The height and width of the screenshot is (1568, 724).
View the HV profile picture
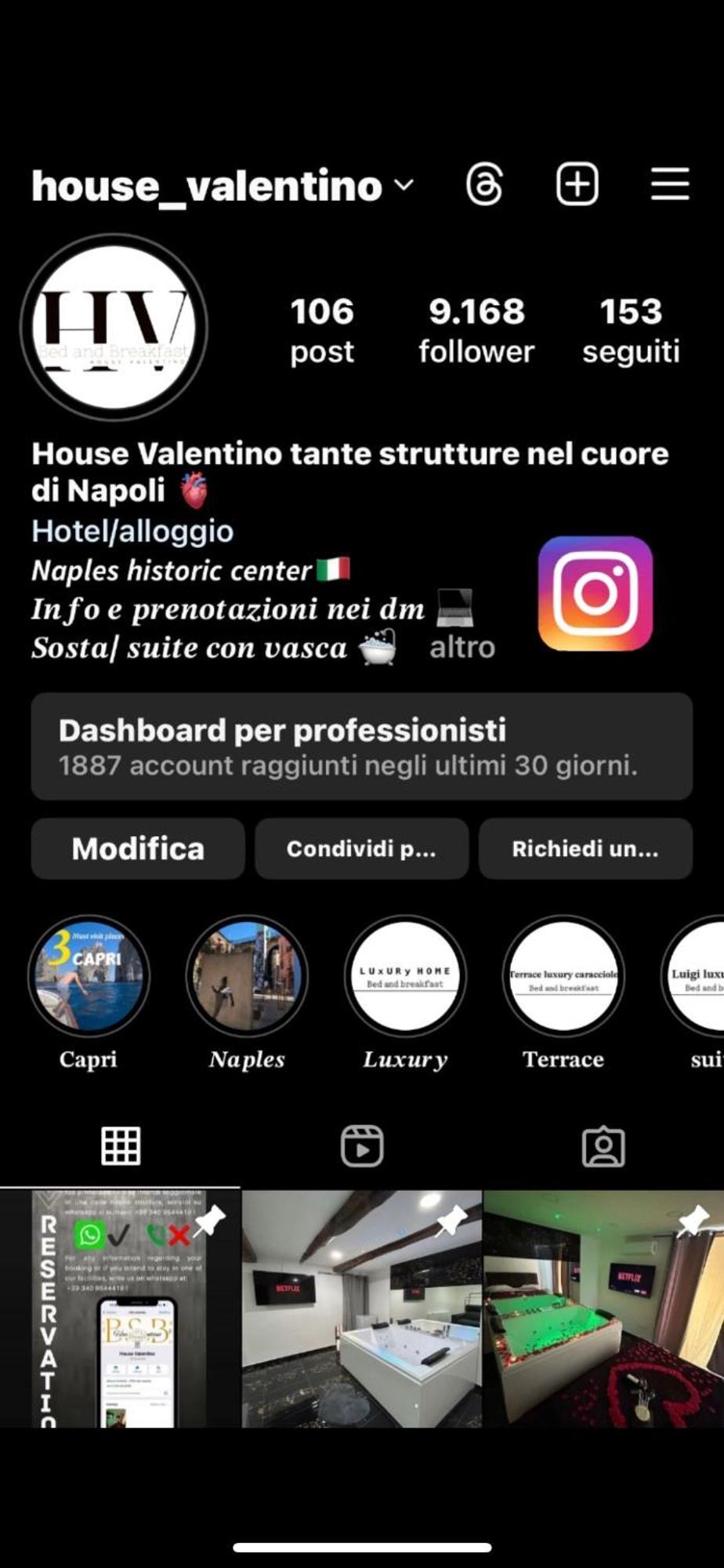(x=114, y=327)
